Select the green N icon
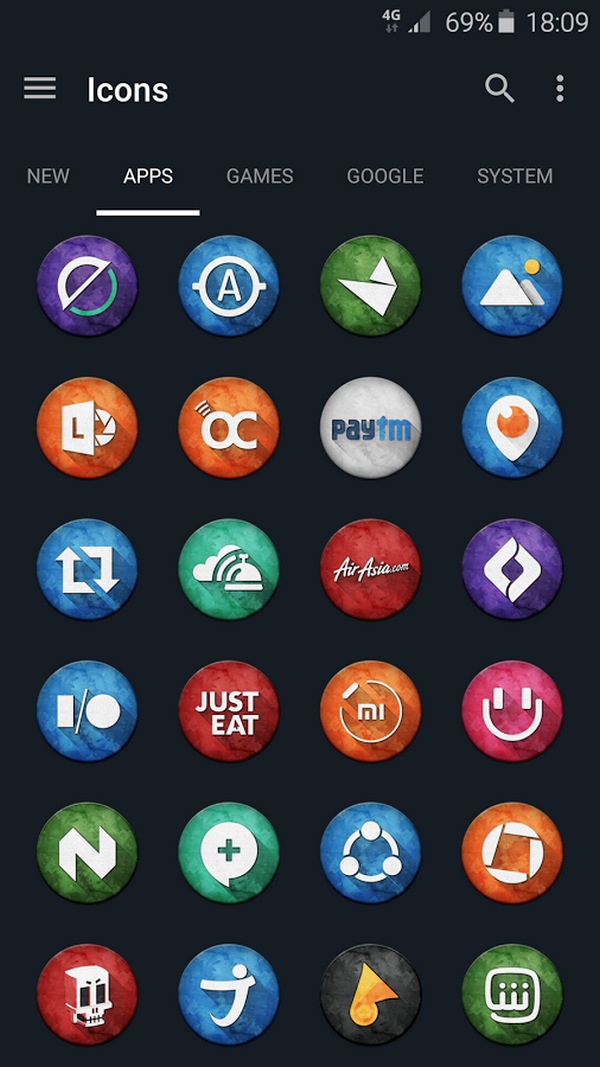Image resolution: width=600 pixels, height=1067 pixels. (x=87, y=854)
